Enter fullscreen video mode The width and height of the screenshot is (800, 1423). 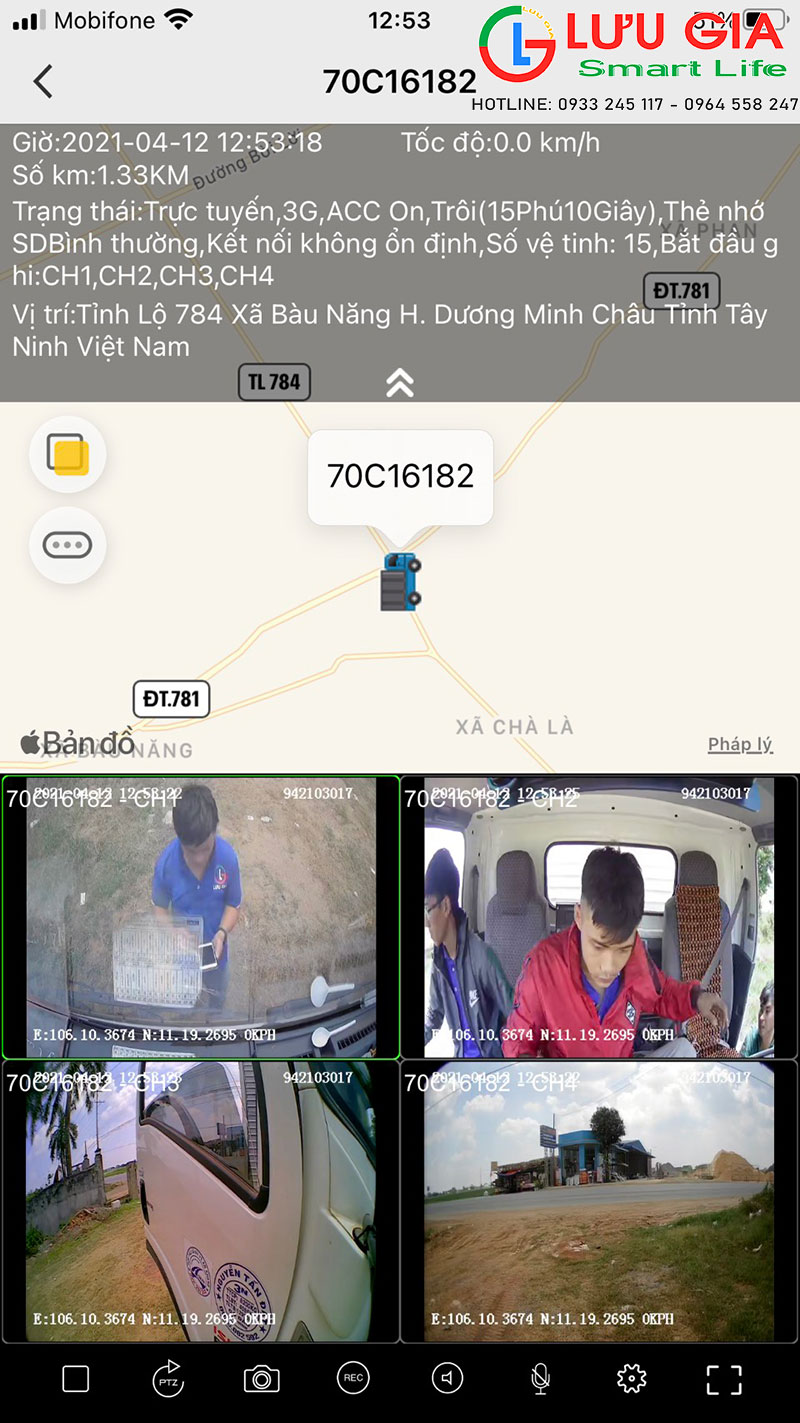724,1379
